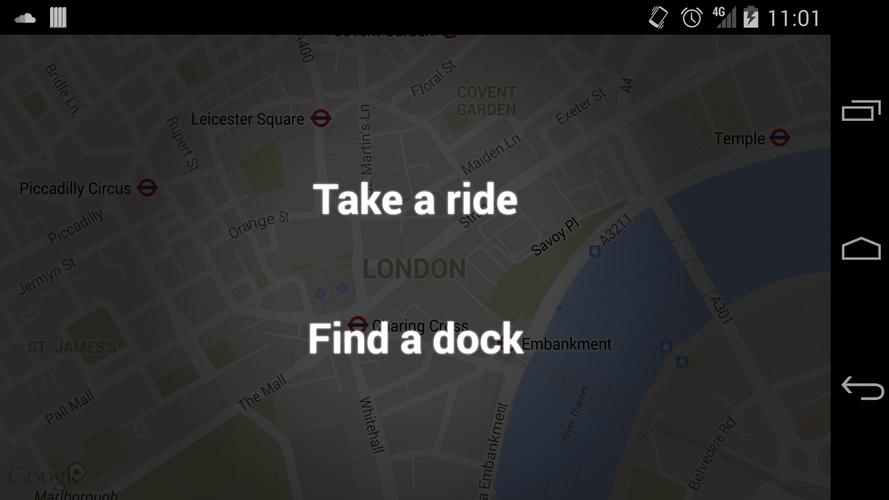
Task: Tap the system home button
Action: [x=861, y=249]
